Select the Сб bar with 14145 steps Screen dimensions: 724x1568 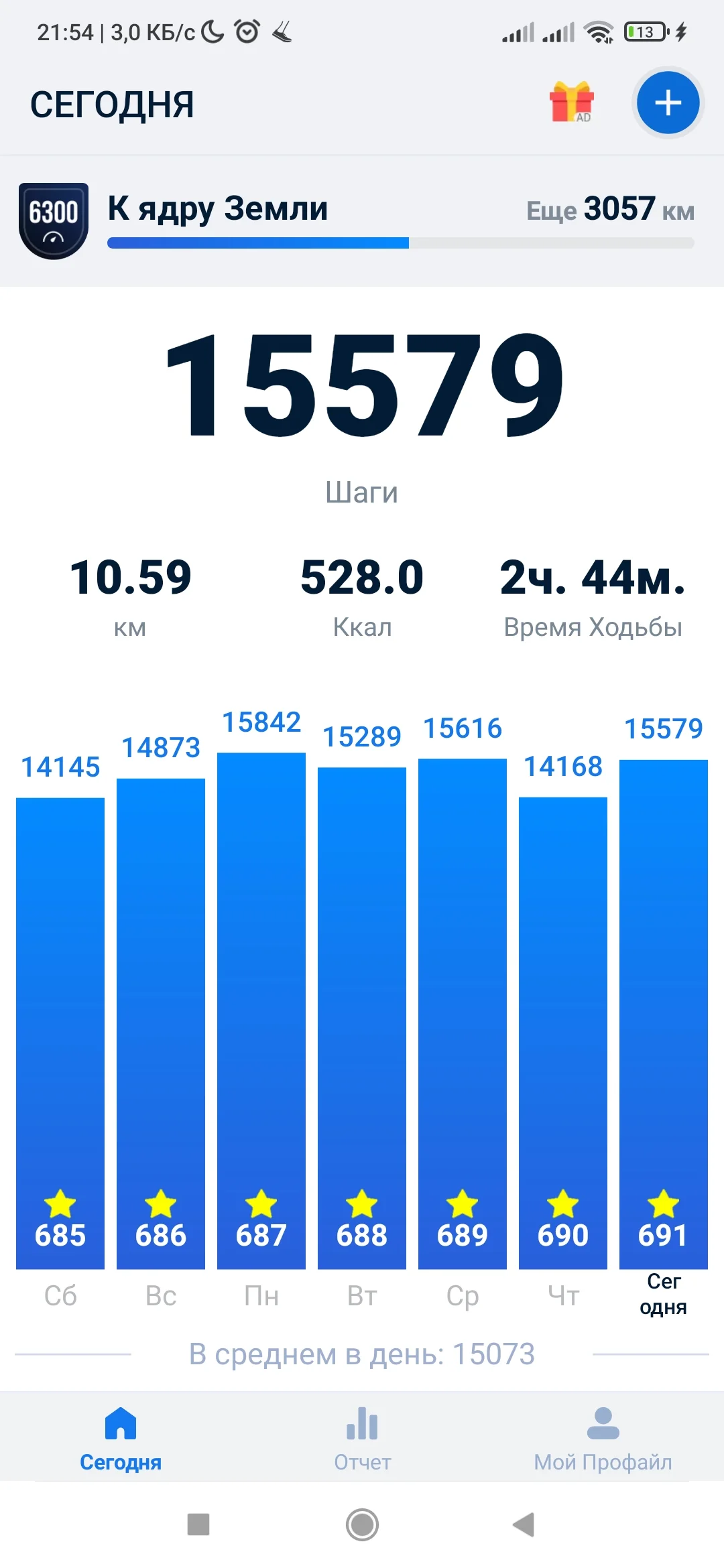pos(60,1032)
